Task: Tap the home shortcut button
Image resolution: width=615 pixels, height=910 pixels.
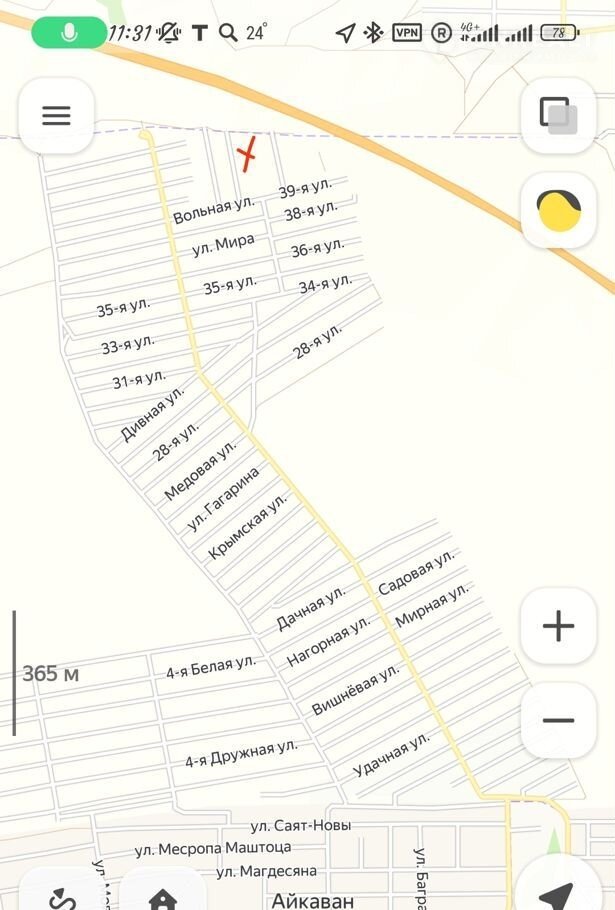Action: coord(162,893)
